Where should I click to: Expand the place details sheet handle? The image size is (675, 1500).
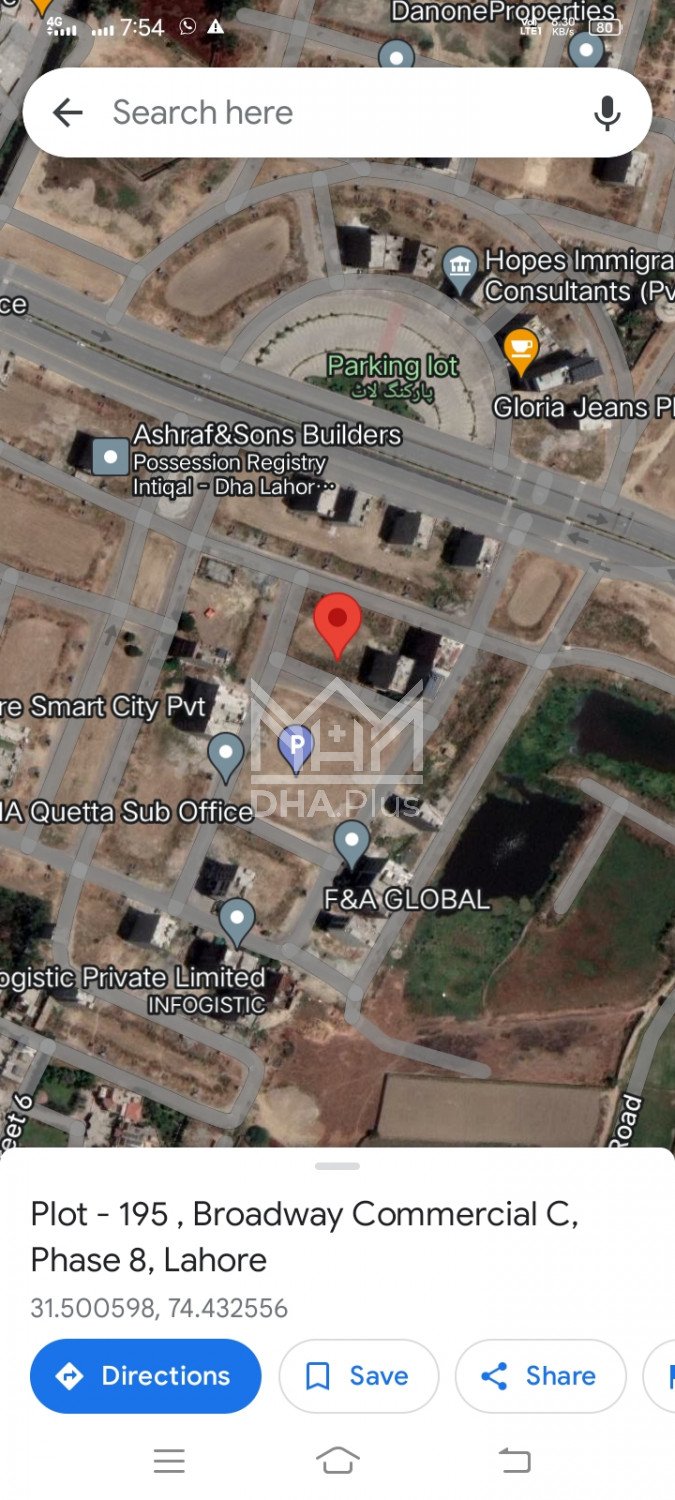[x=337, y=1166]
